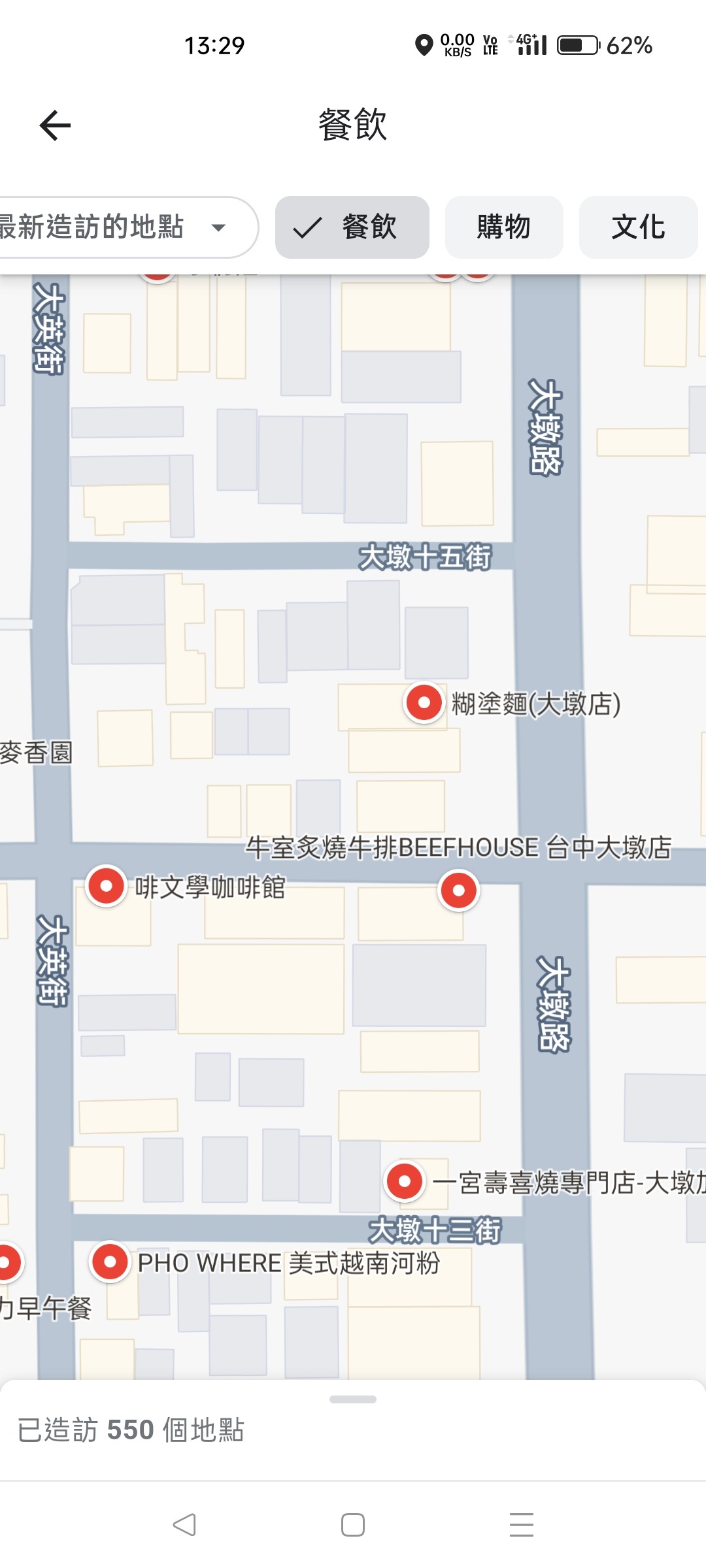Screen dimensions: 706x1568
Task: View PHO WHERE 美式越南河粉 pin
Action: (110, 1262)
